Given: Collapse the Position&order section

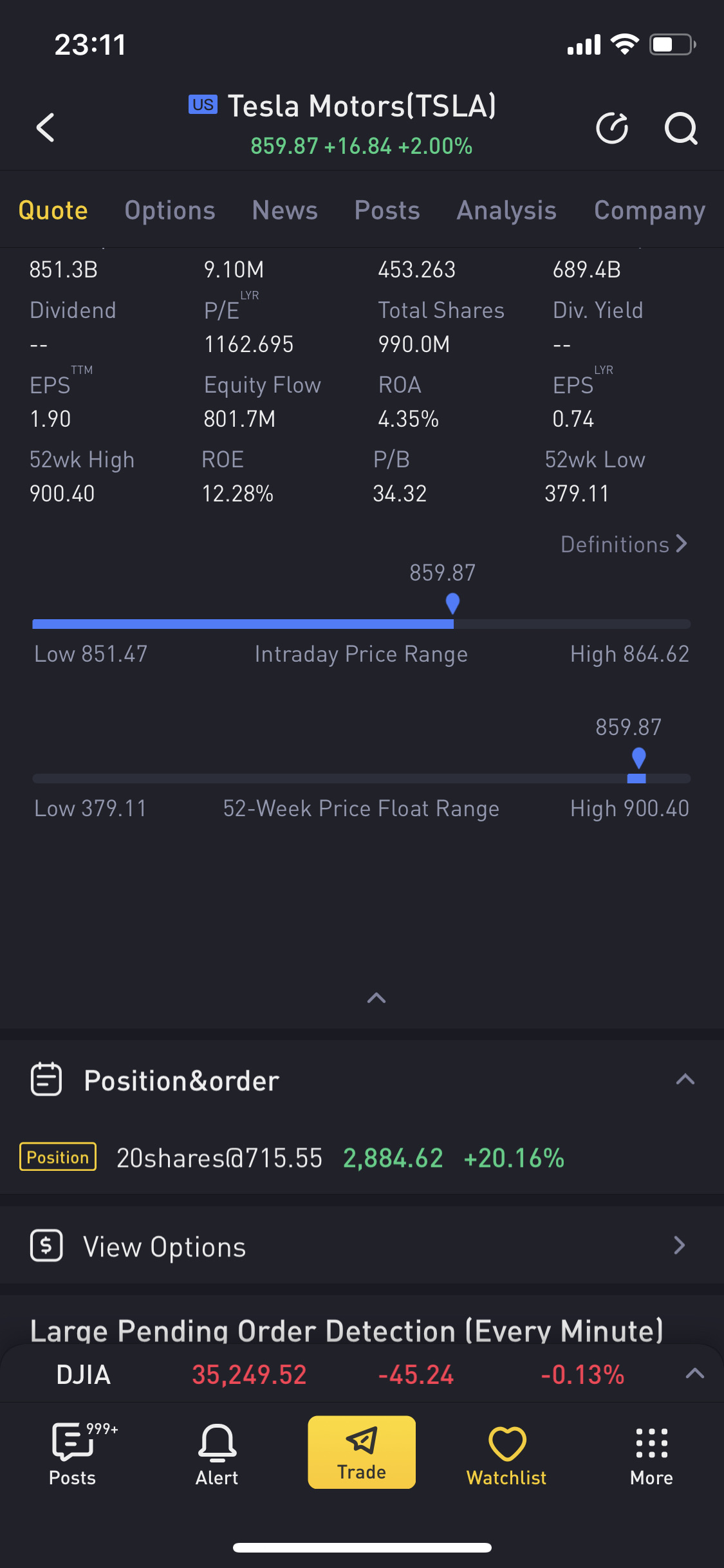Looking at the screenshot, I should click(x=685, y=1079).
